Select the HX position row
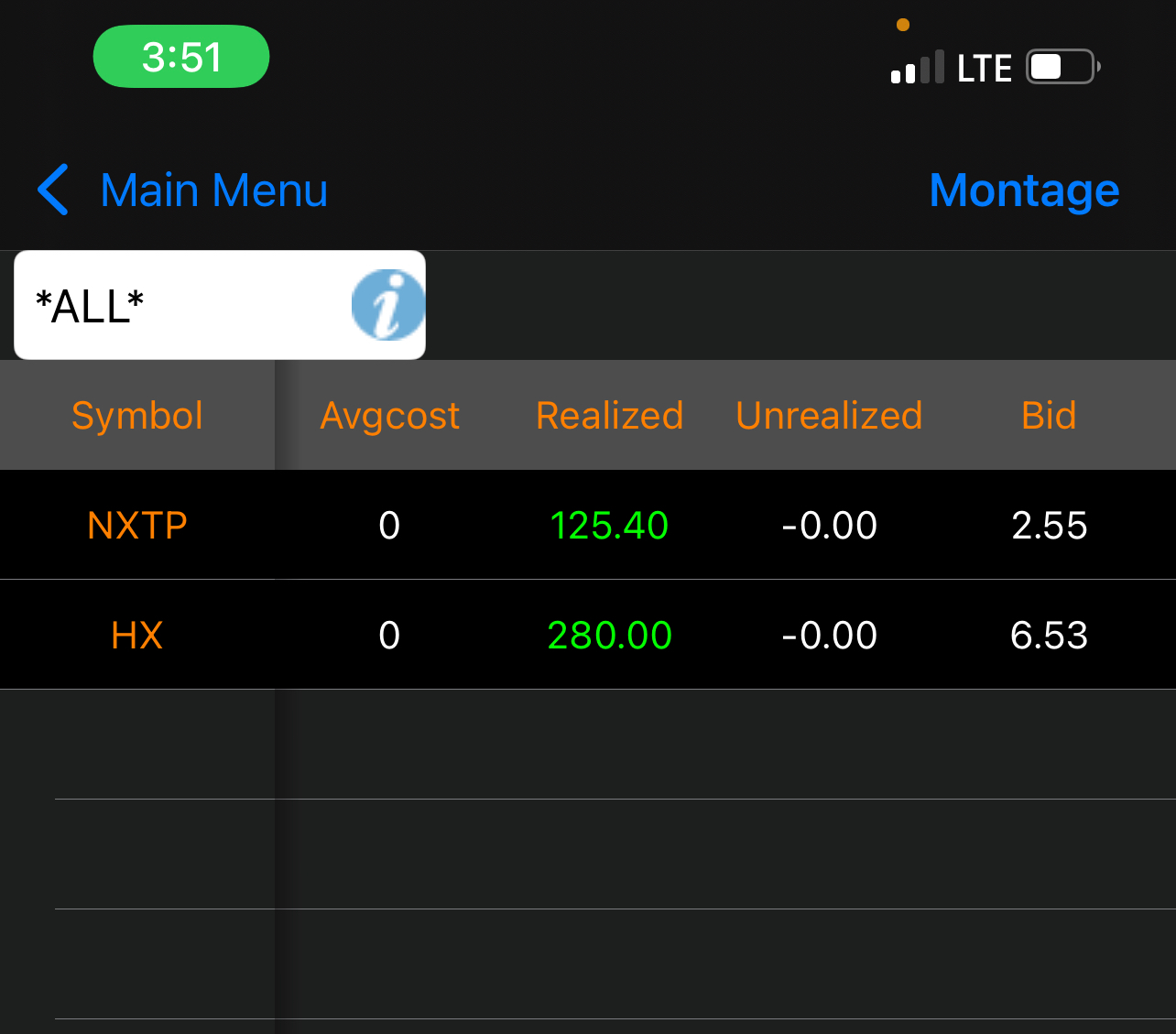Viewport: 1176px width, 1034px height. point(137,636)
